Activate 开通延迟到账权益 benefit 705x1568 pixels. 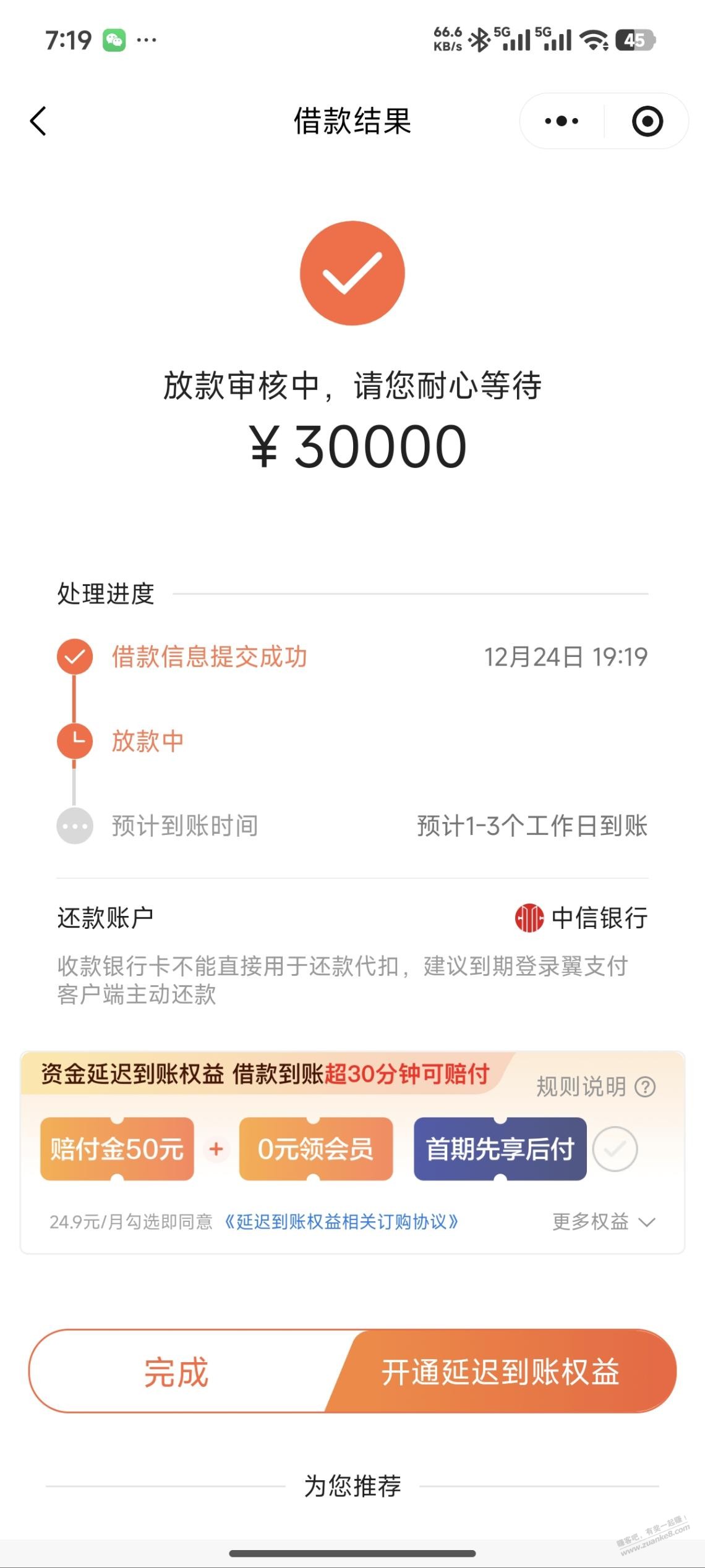[501, 1372]
